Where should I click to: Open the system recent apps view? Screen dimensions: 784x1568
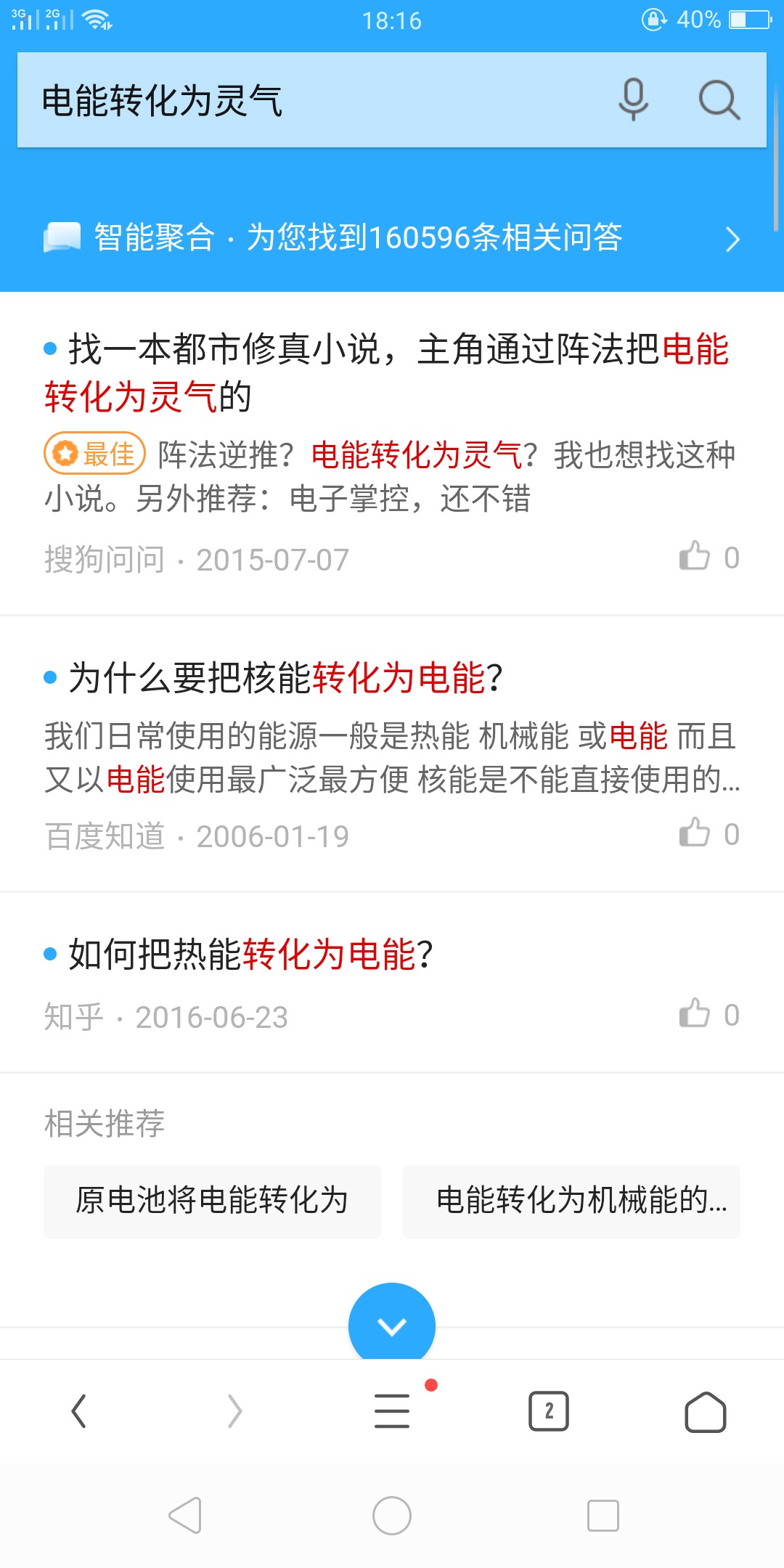[x=603, y=1516]
